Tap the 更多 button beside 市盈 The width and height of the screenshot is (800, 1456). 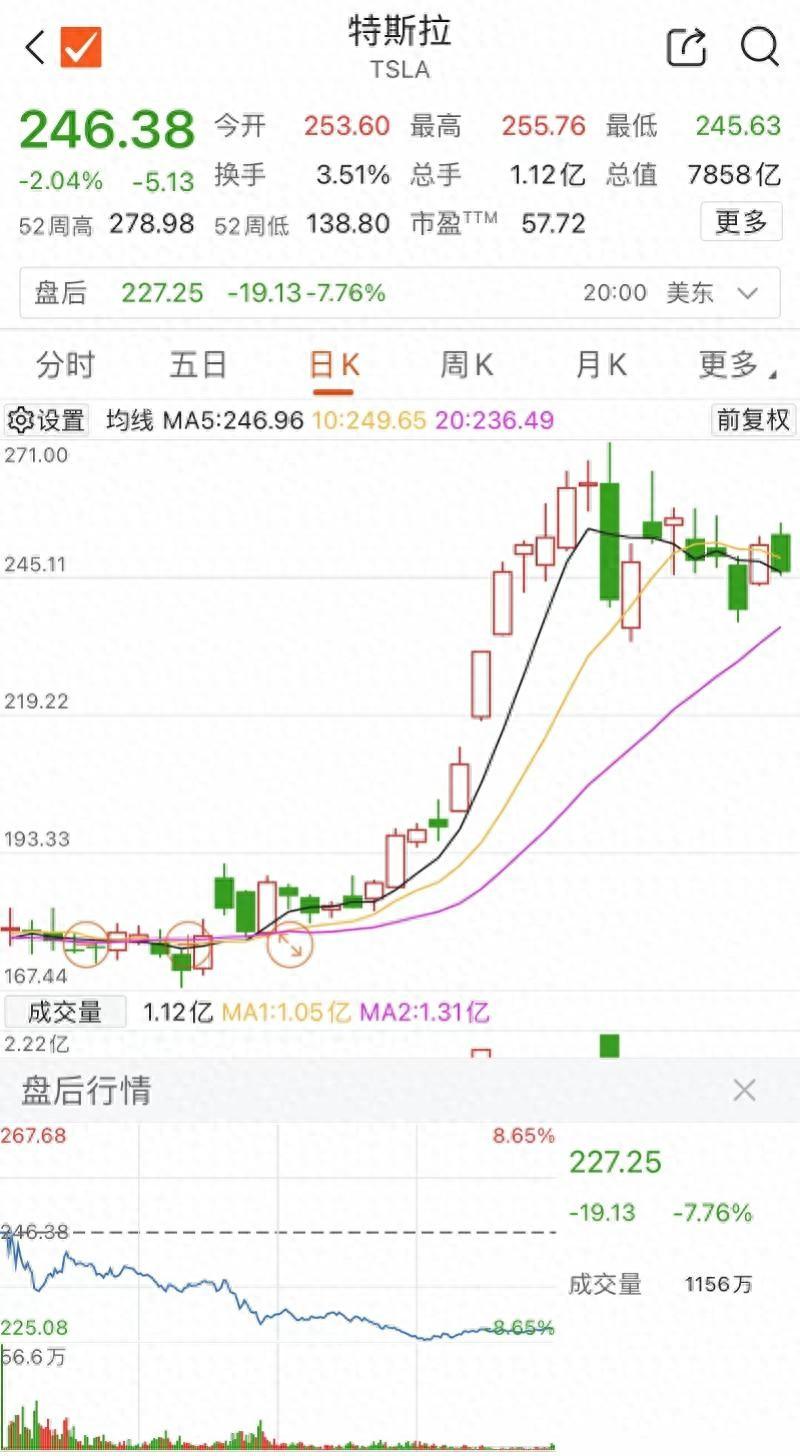coord(741,222)
